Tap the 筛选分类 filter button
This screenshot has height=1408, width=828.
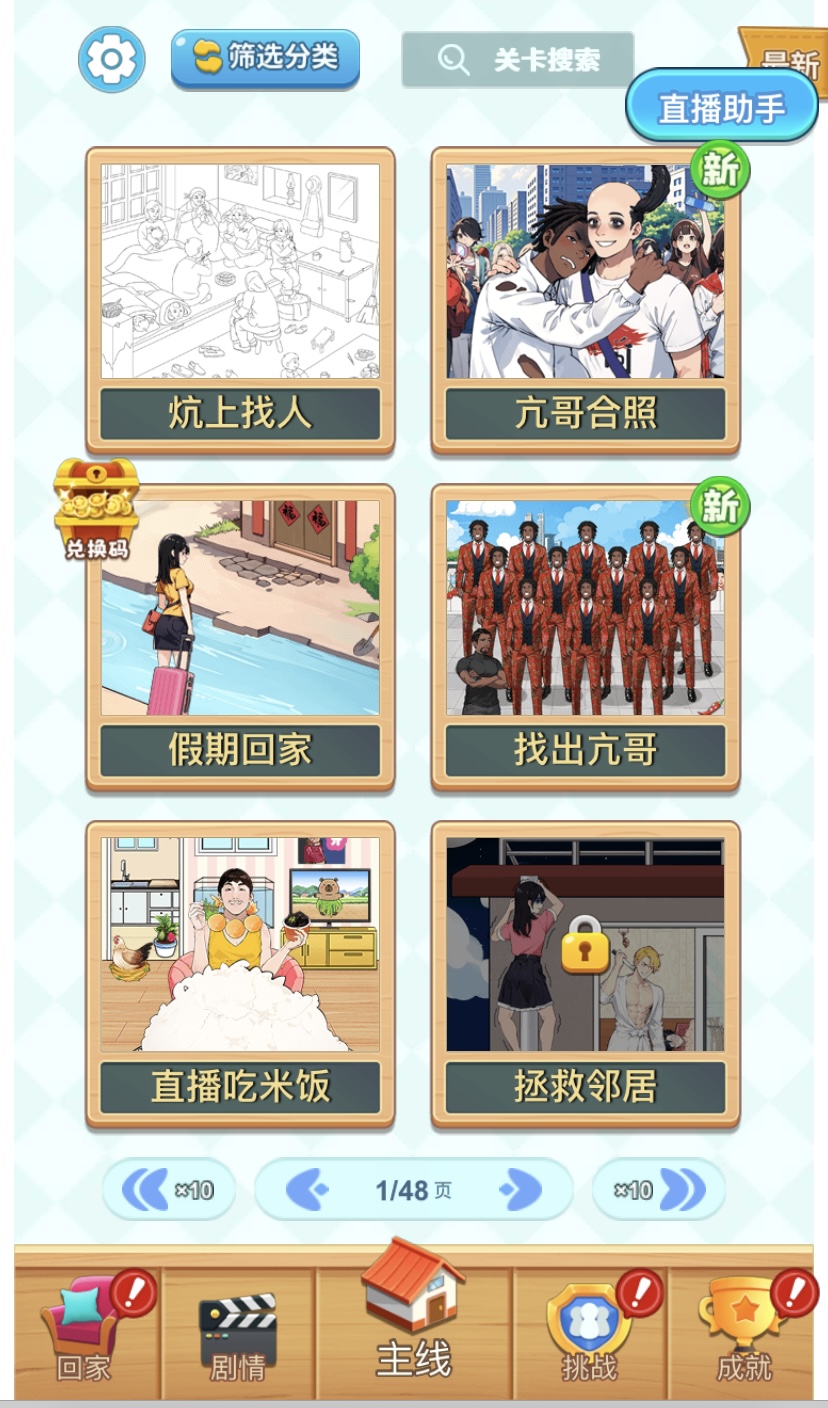(x=265, y=58)
